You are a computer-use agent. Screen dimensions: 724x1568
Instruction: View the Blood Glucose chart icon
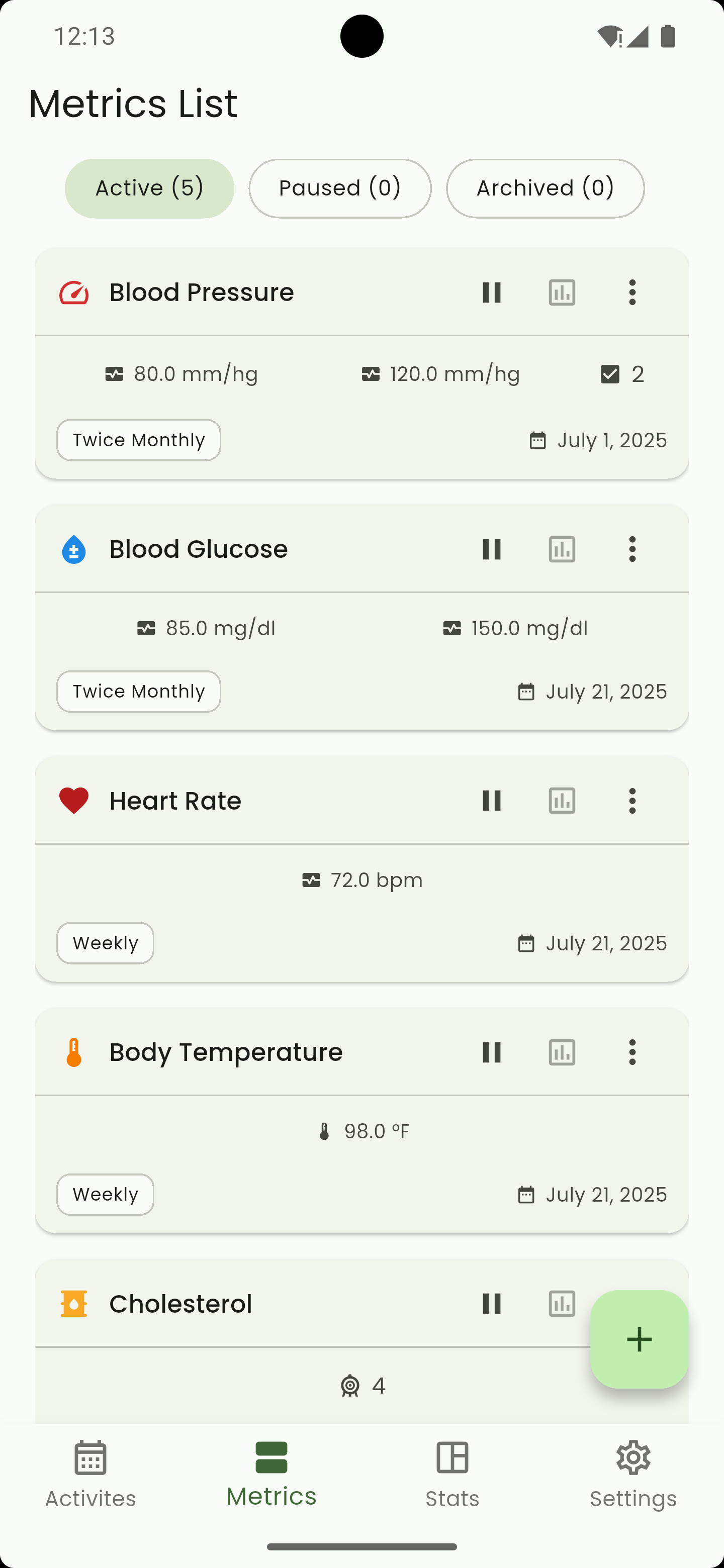click(x=562, y=550)
